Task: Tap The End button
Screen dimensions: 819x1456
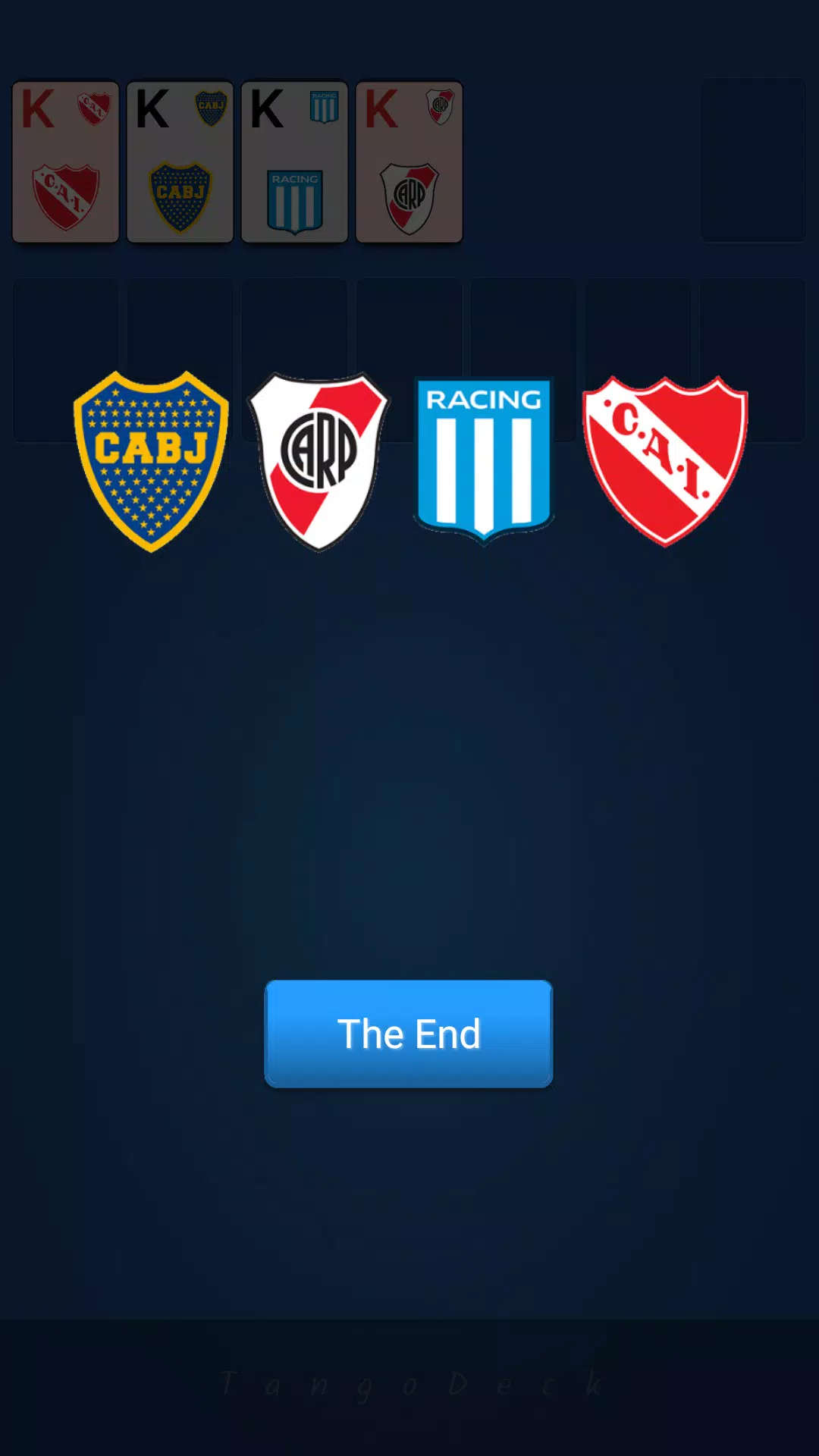Action: click(409, 1034)
